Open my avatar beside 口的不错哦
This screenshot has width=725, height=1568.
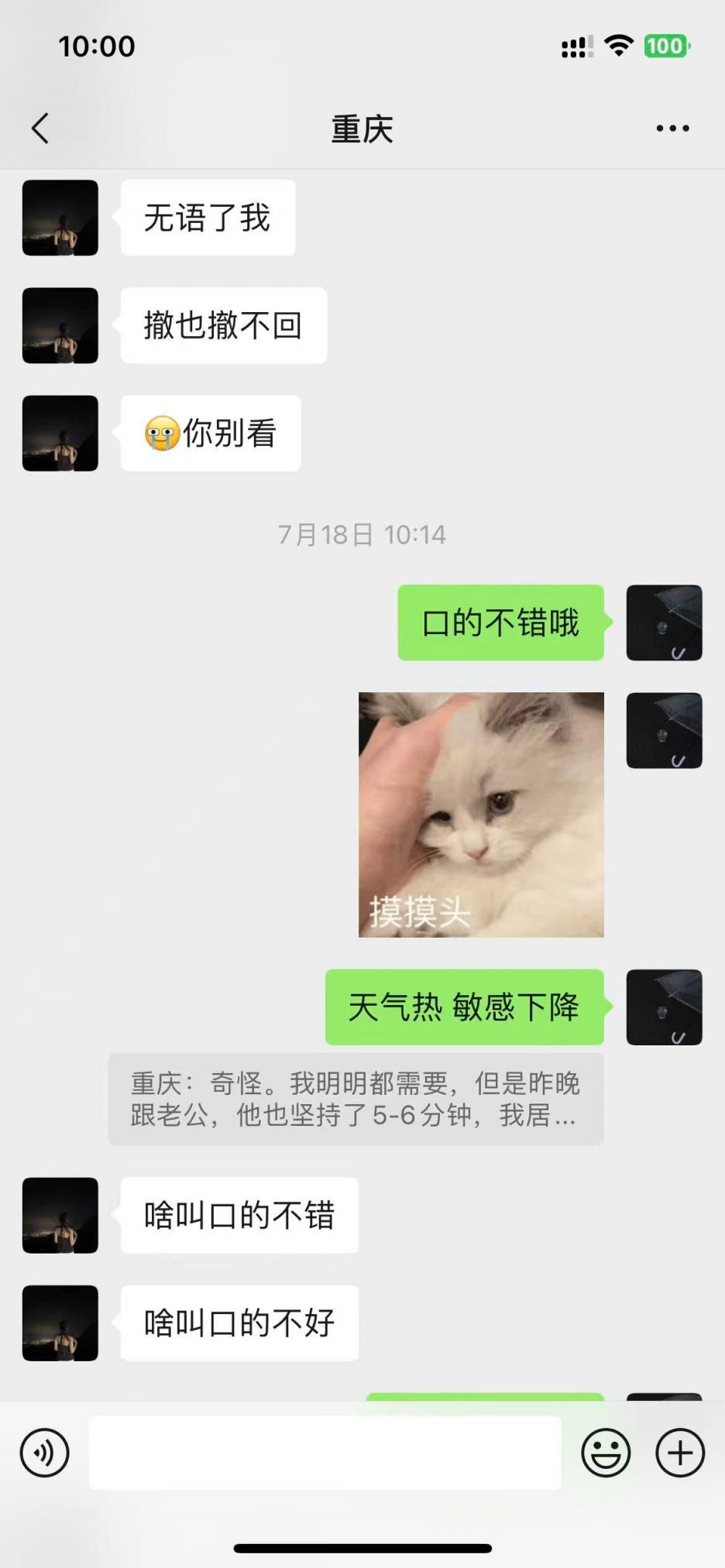pos(664,623)
